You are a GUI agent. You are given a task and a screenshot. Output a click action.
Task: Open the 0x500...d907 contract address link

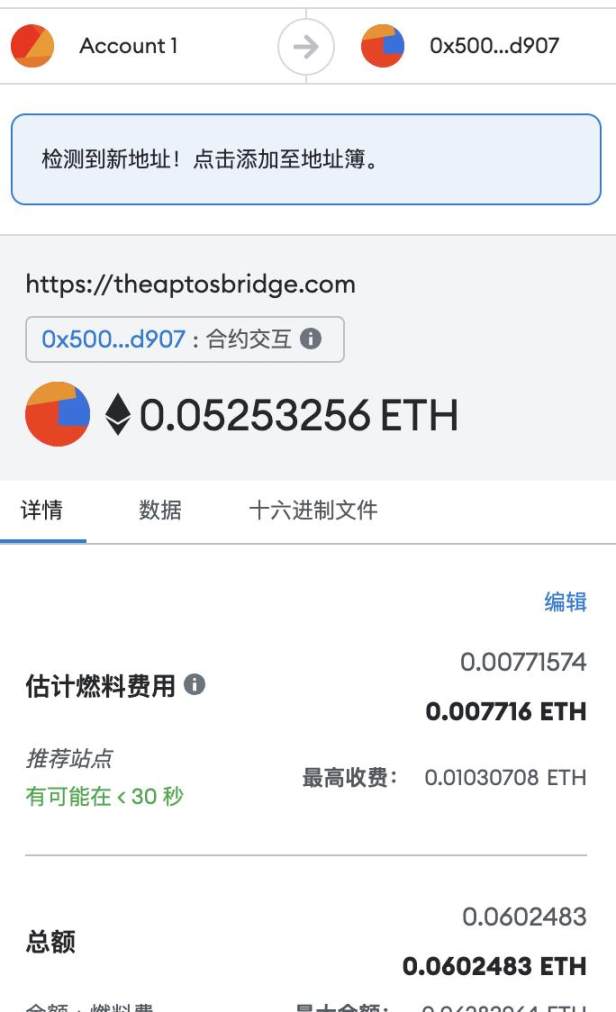click(113, 340)
